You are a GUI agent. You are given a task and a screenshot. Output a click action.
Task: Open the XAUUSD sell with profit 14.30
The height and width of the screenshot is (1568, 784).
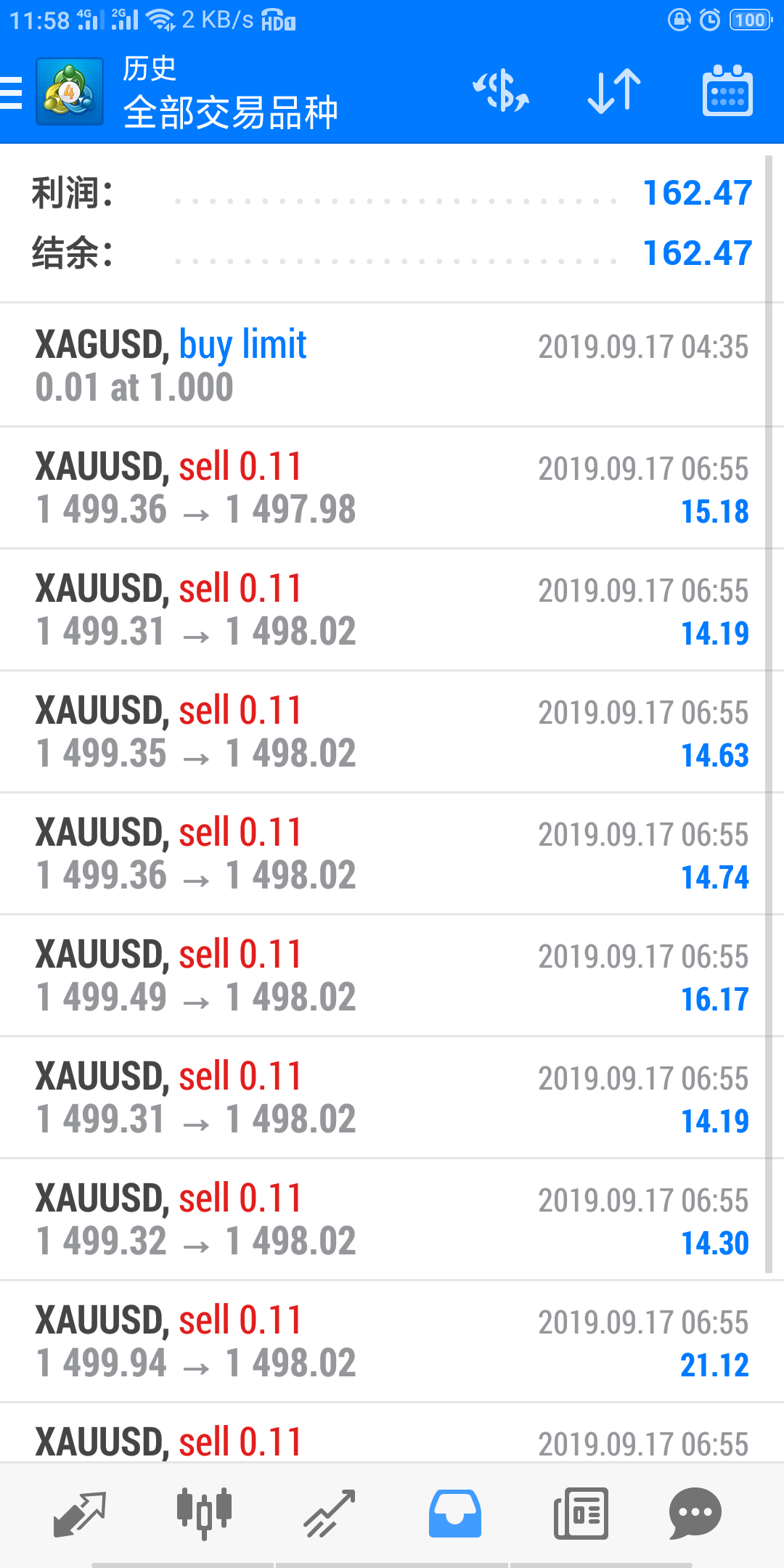[x=392, y=1220]
